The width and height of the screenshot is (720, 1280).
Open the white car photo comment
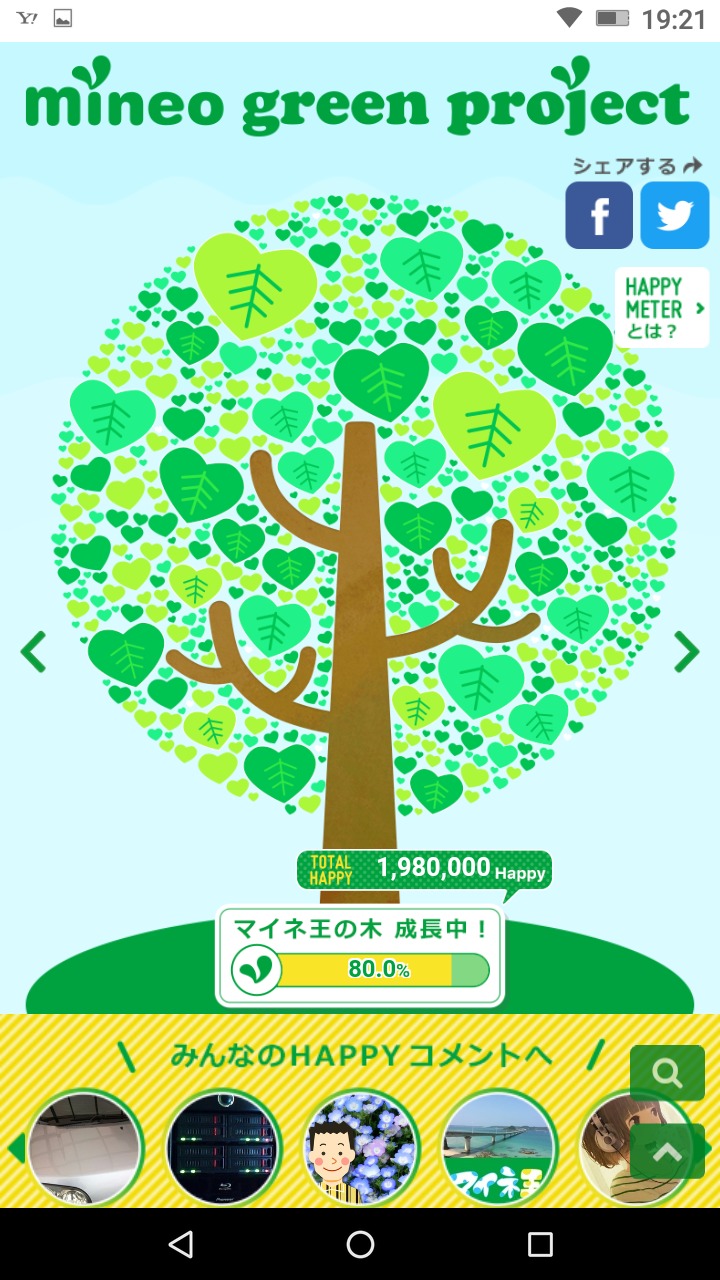tap(86, 1148)
